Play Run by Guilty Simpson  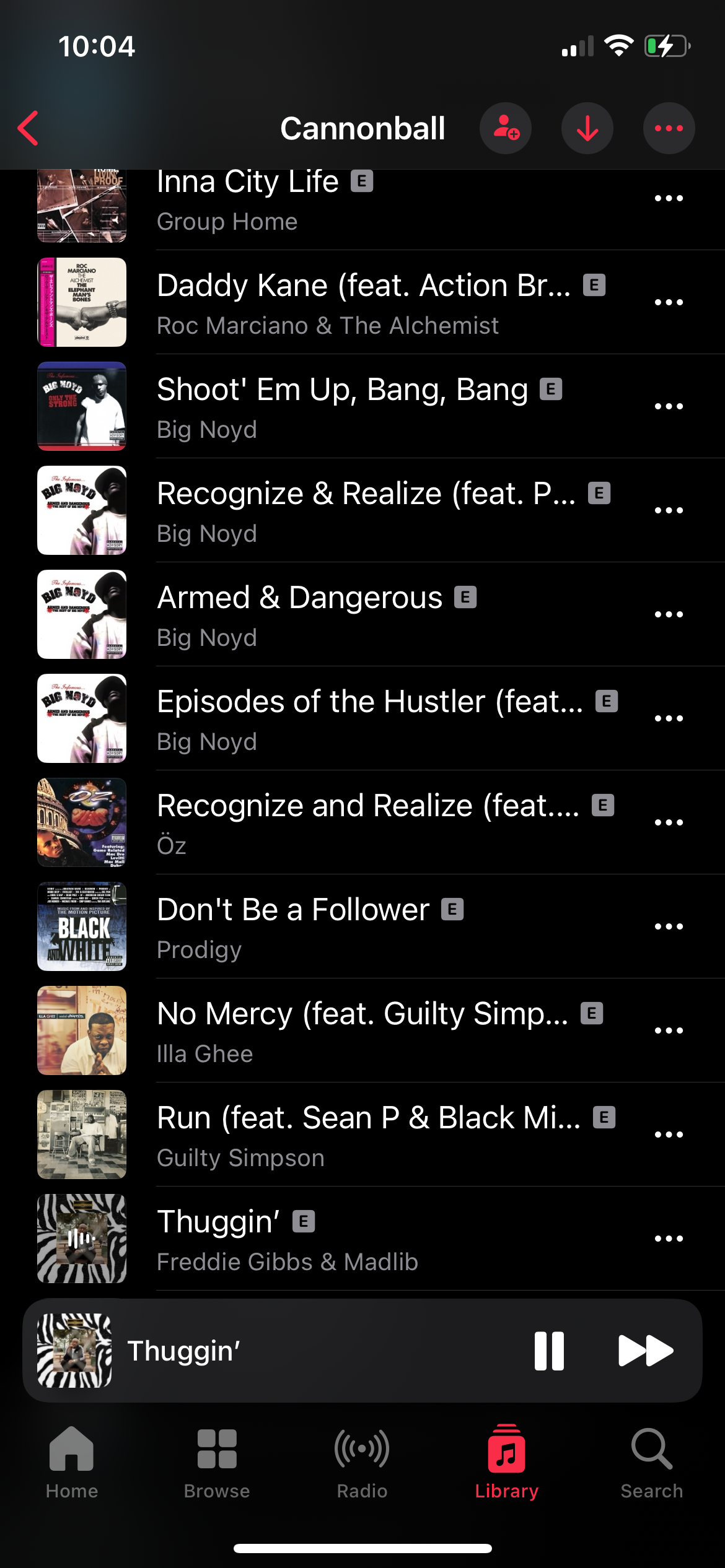pos(368,1135)
